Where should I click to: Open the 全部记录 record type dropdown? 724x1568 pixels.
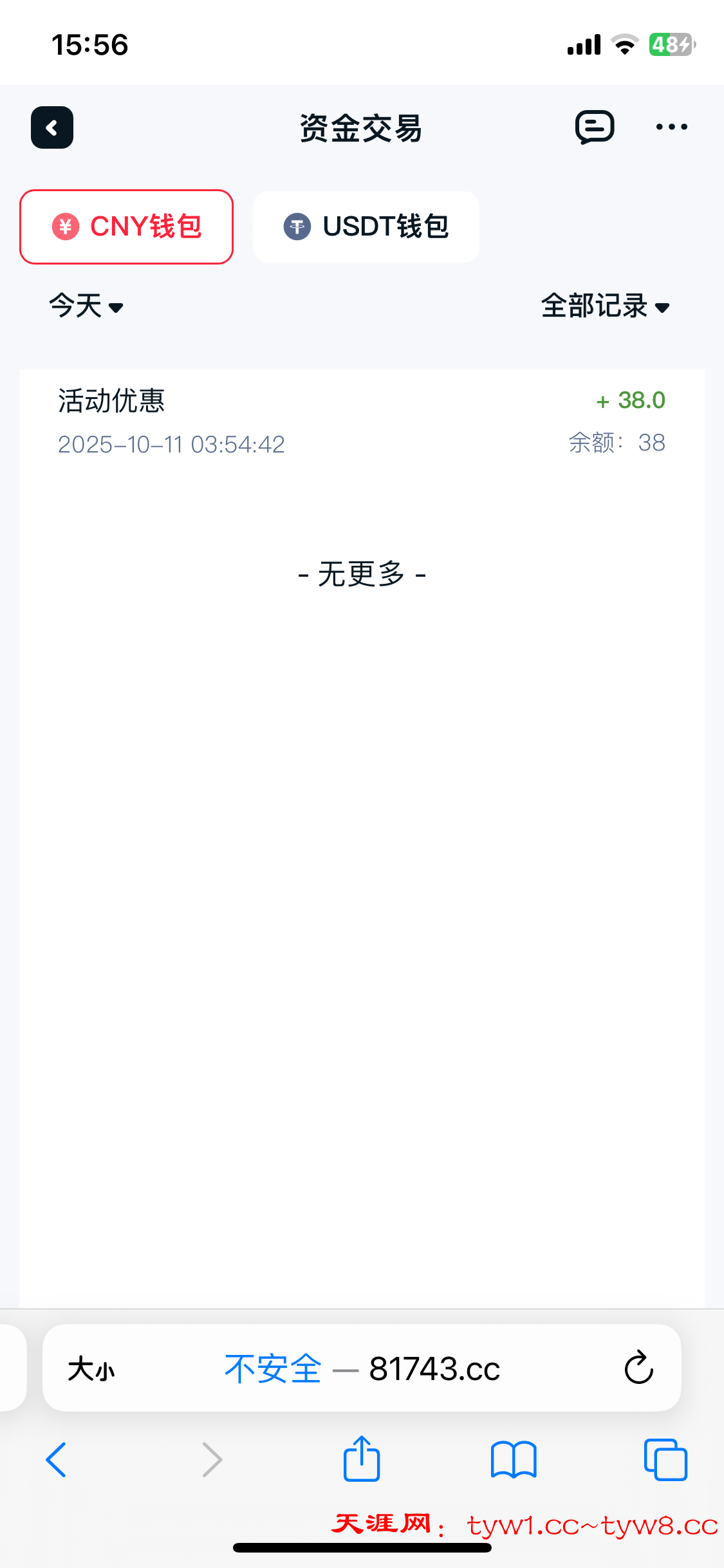(605, 307)
